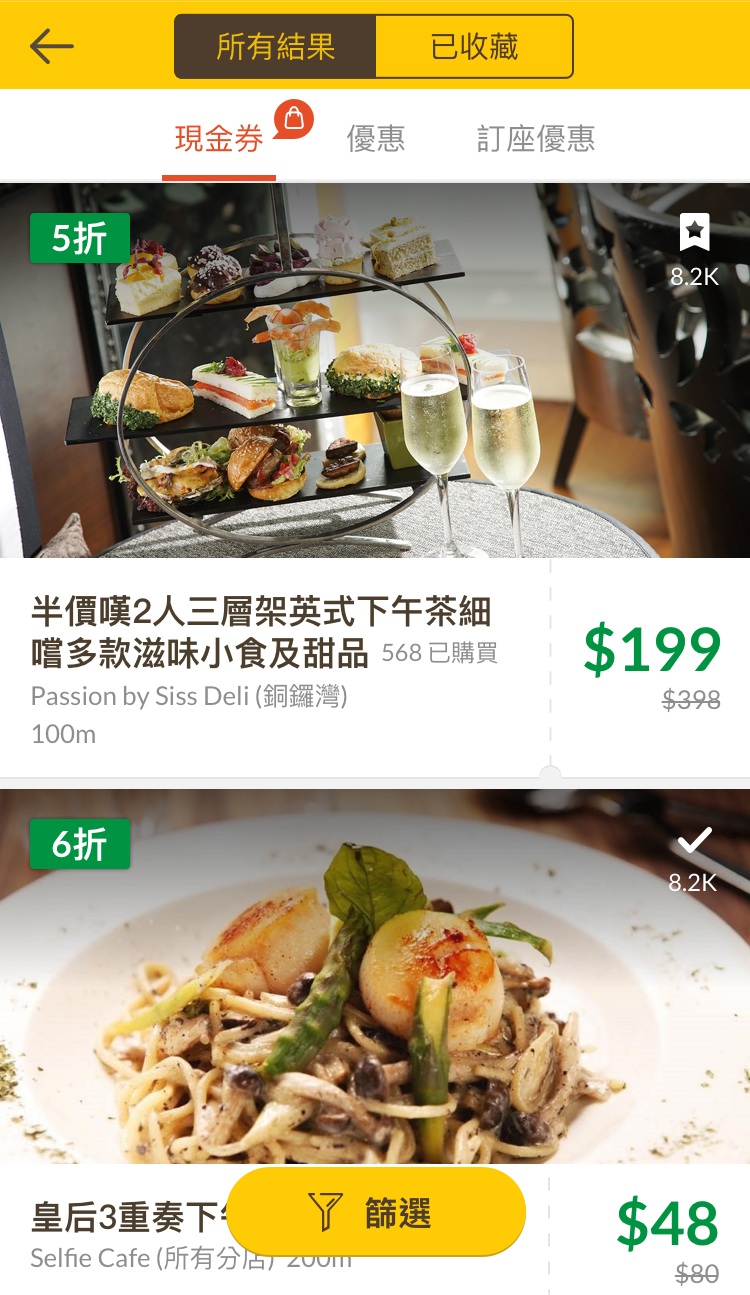Switch to the 已收藏 segment
The height and width of the screenshot is (1295, 750).
tap(474, 47)
